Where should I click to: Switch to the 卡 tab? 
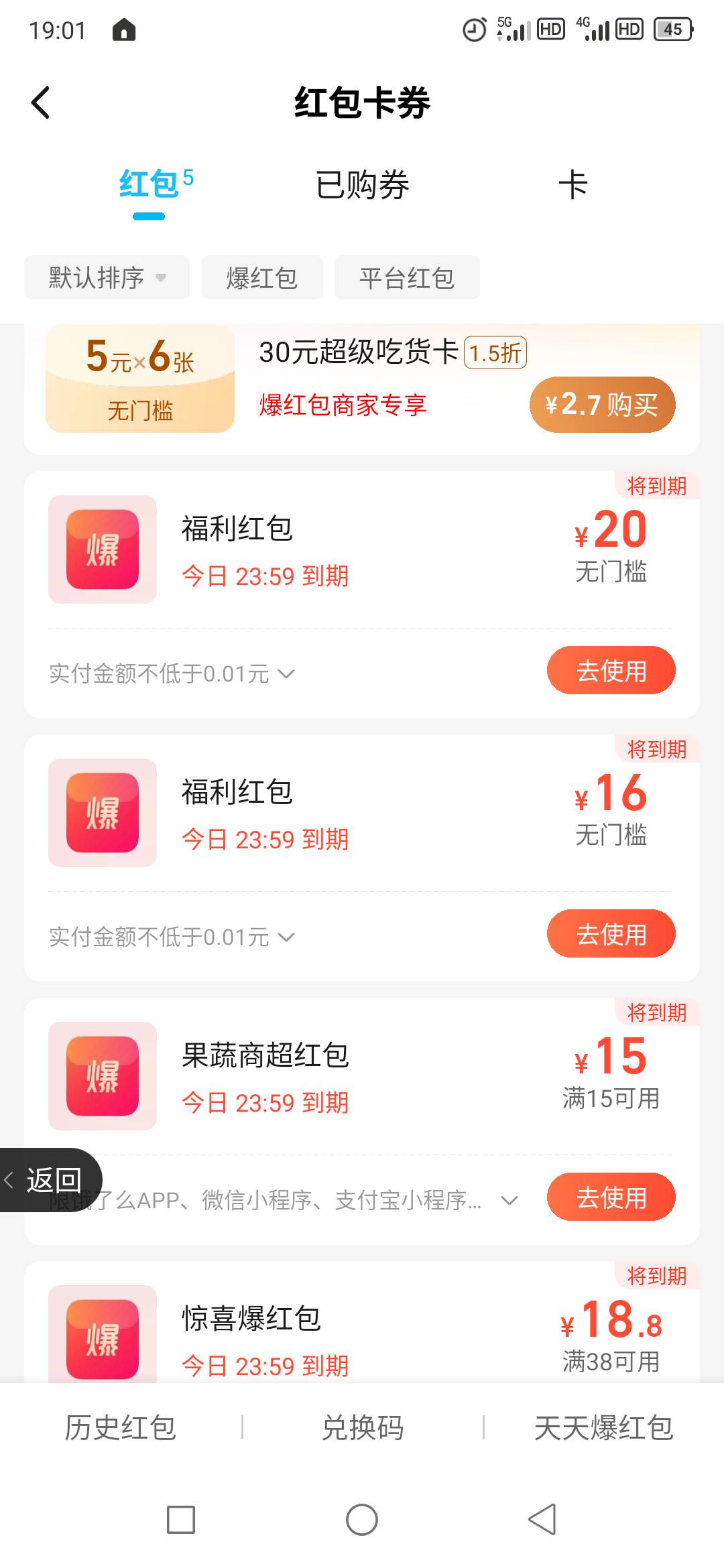pyautogui.click(x=573, y=185)
